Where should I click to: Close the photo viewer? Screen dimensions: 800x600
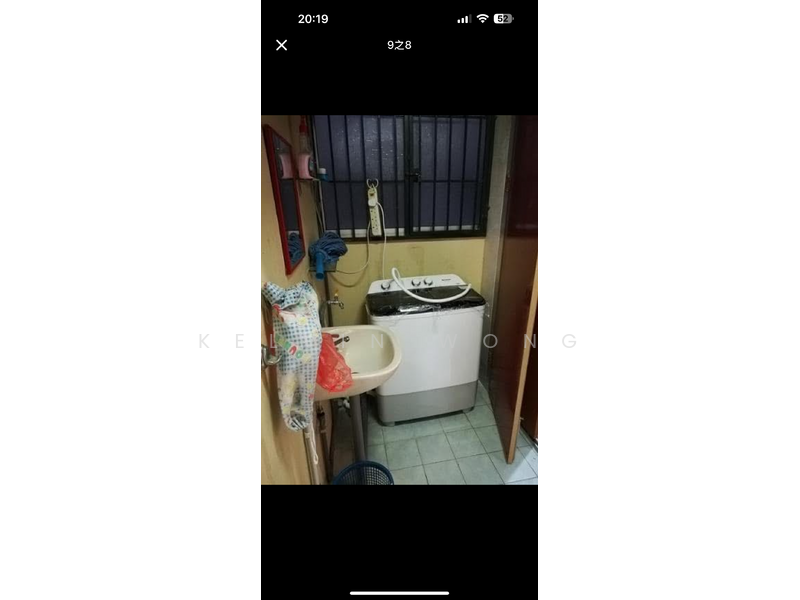click(282, 45)
